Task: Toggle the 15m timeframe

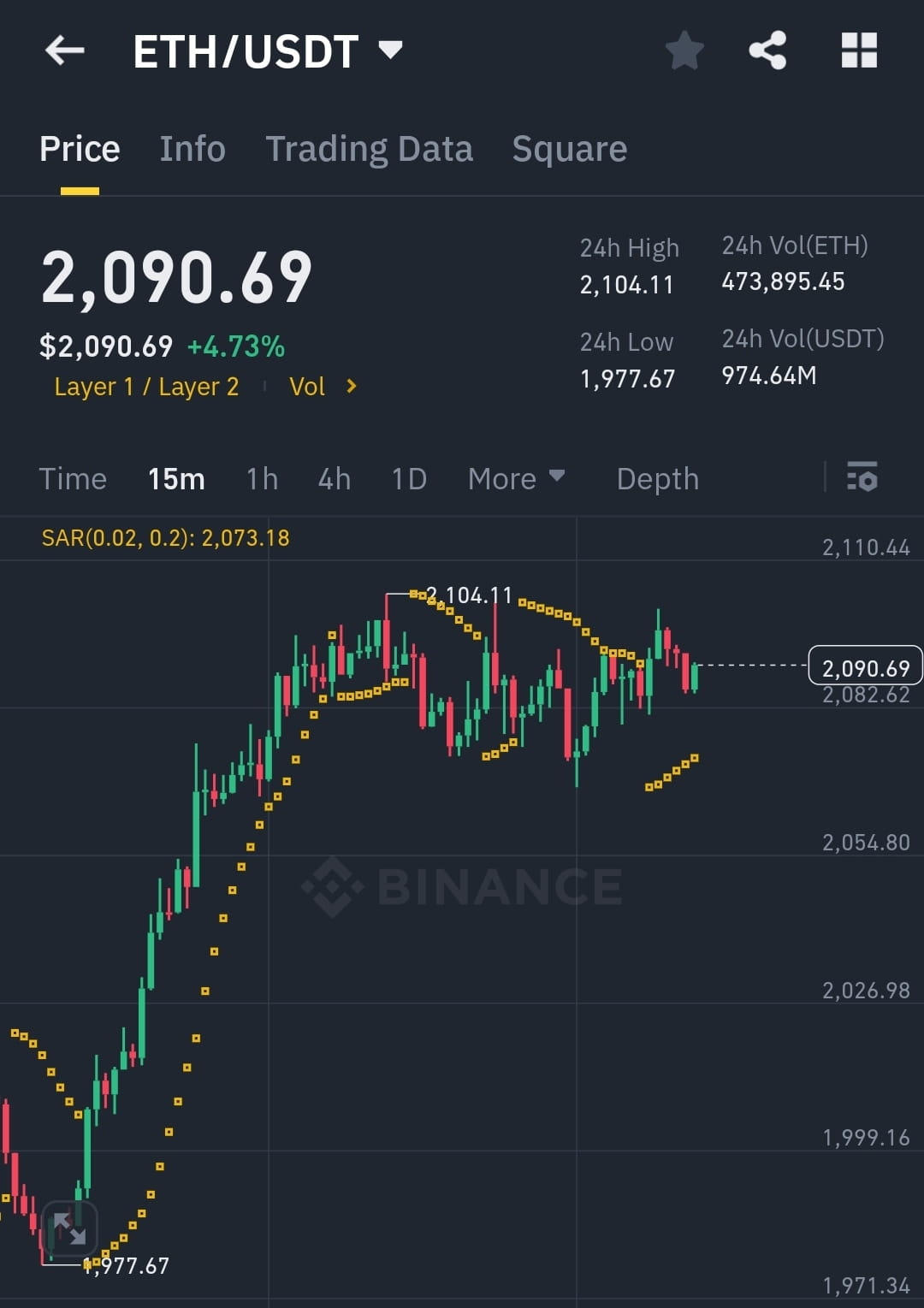Action: click(x=175, y=478)
